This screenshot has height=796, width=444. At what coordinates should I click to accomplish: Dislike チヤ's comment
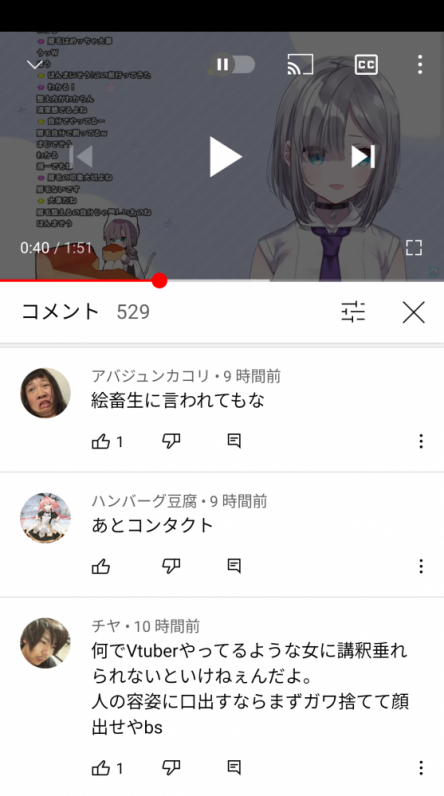[x=171, y=768]
